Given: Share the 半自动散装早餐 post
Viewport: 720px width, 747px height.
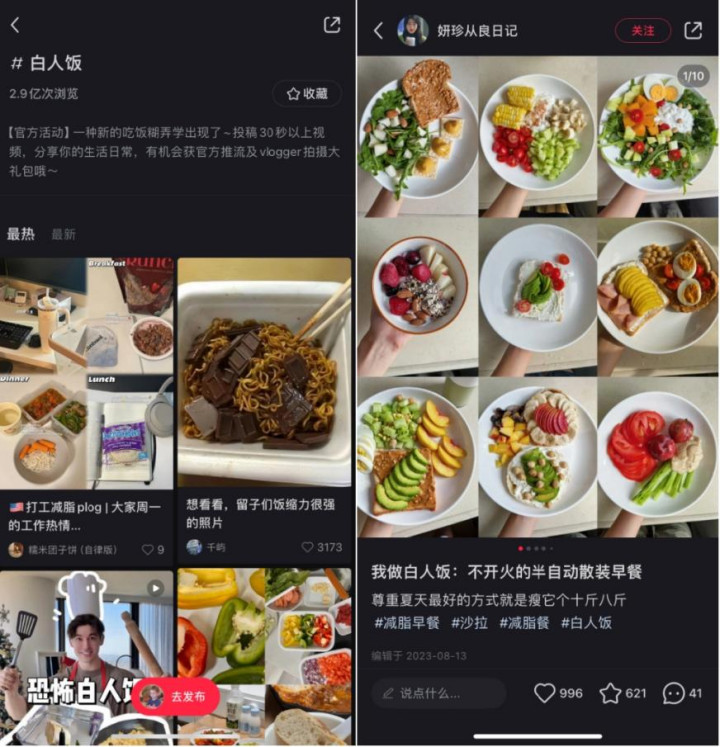Looking at the screenshot, I should (693, 31).
